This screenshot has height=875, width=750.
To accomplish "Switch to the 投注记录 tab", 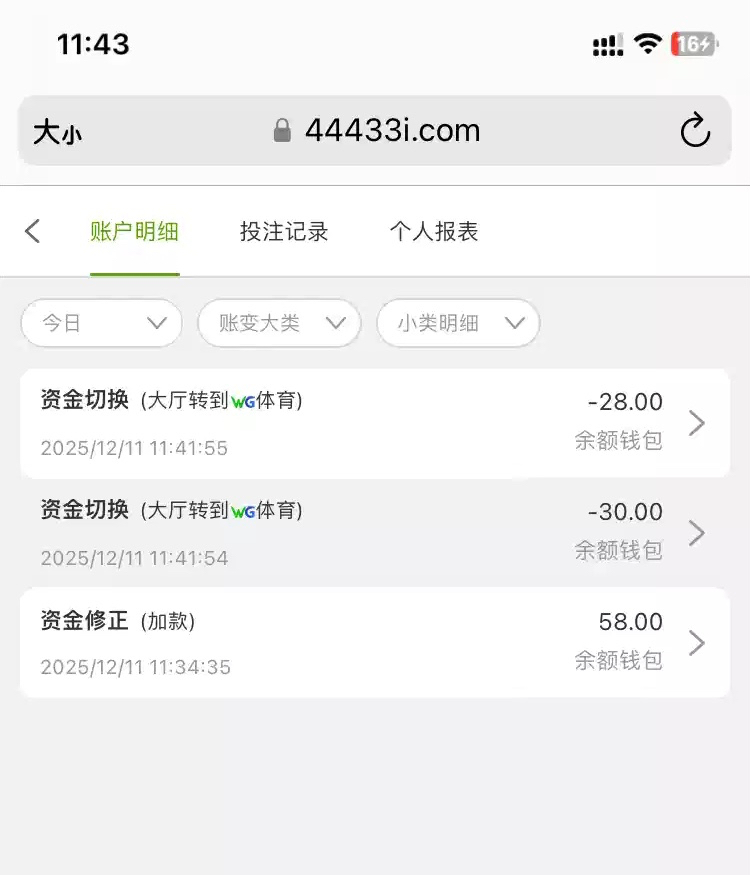I will tap(284, 232).
